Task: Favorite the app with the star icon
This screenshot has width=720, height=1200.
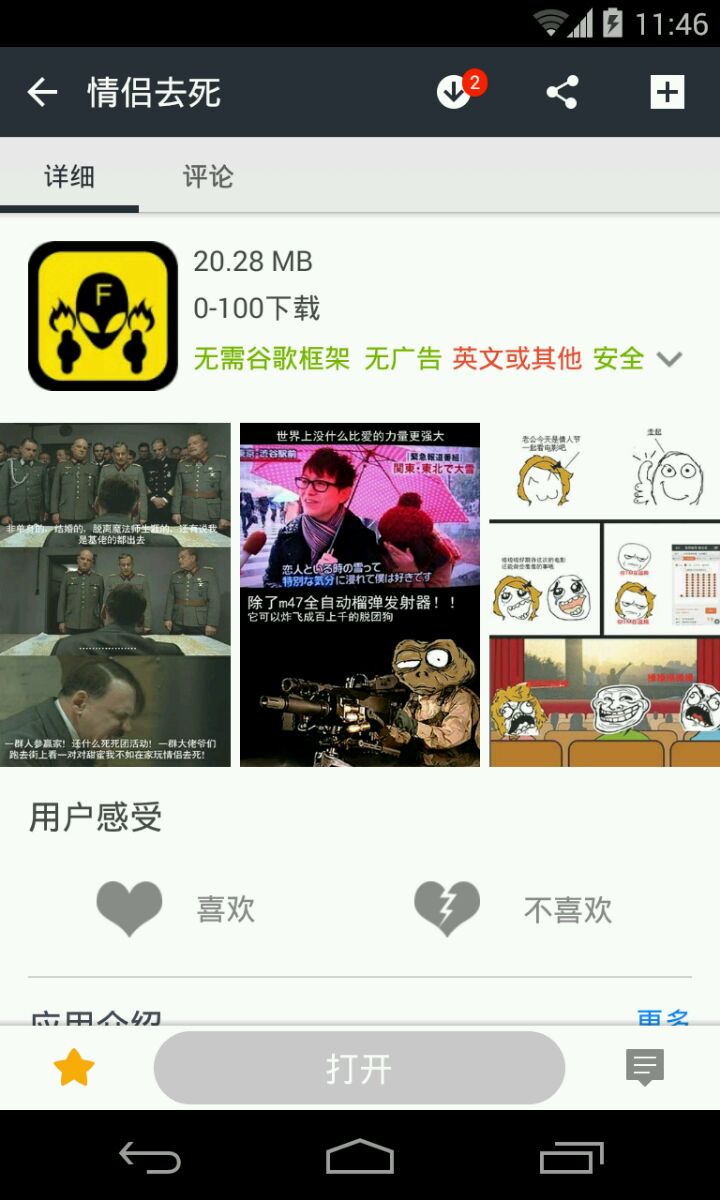Action: (74, 1068)
